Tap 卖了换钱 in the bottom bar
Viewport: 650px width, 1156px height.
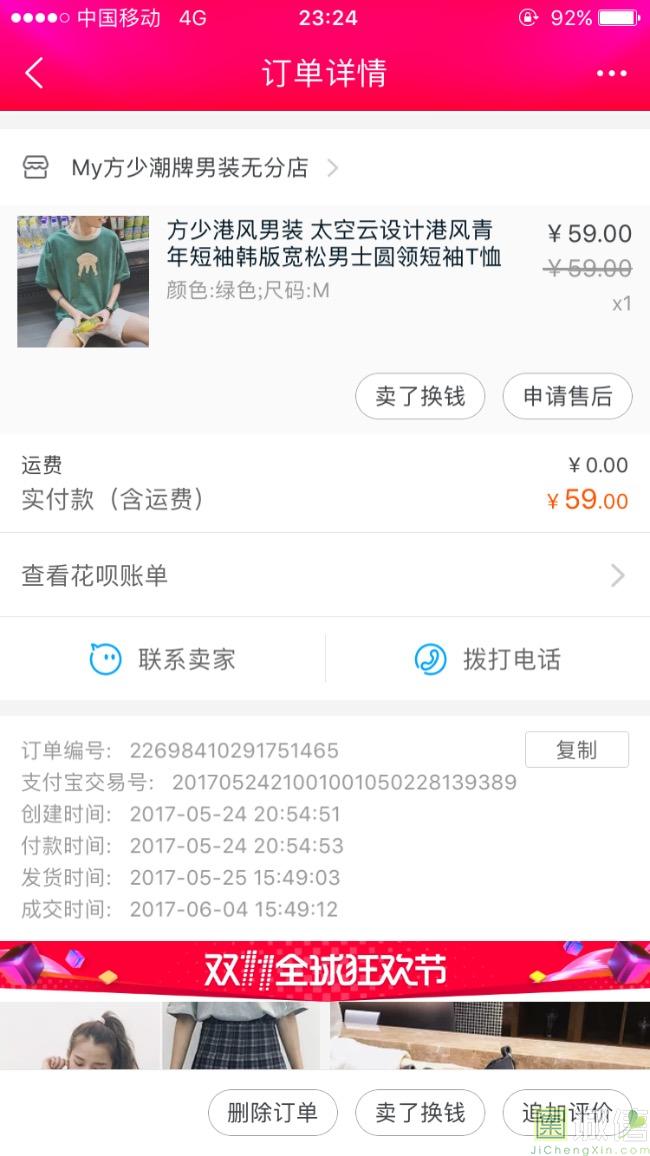420,1112
